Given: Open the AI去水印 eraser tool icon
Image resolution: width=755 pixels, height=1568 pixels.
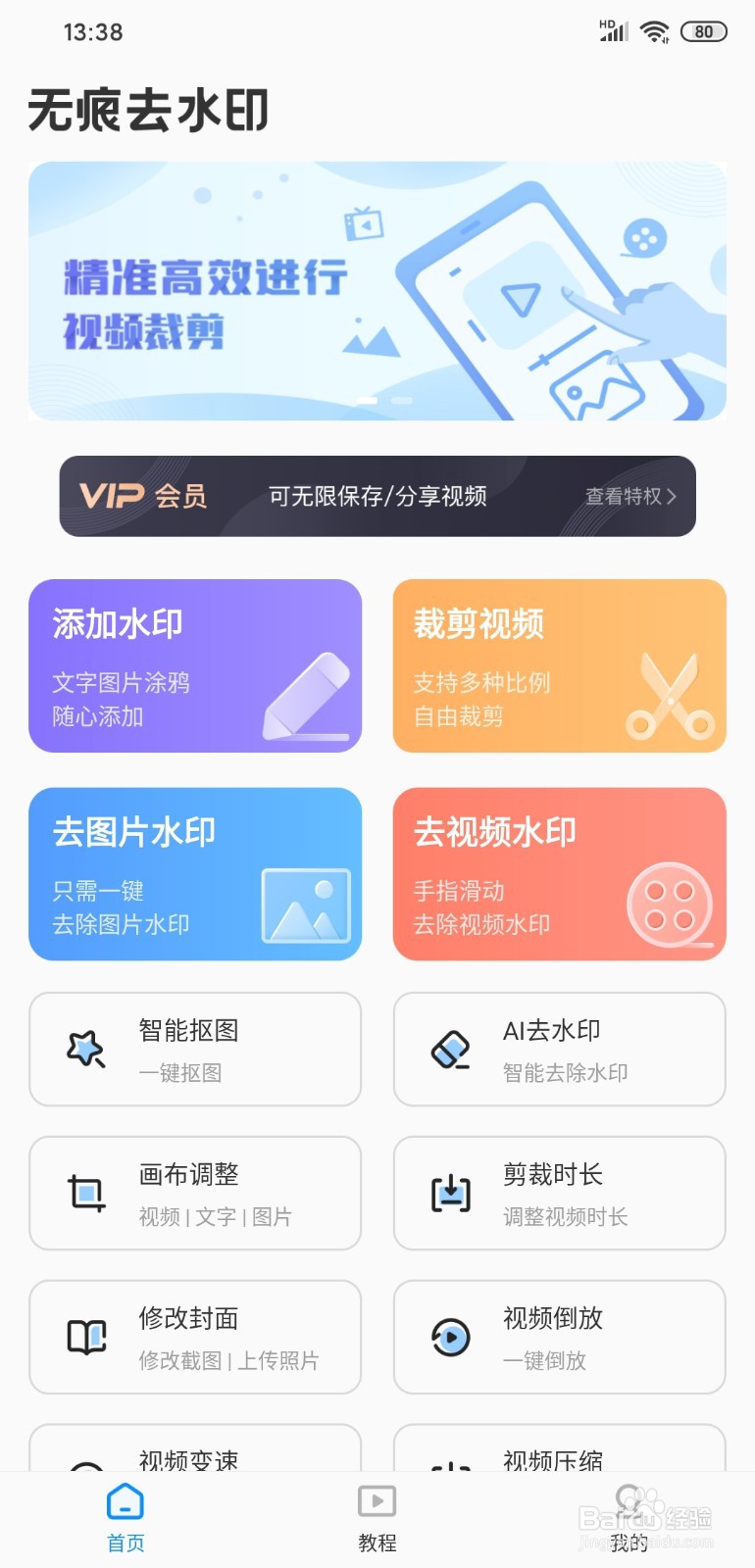Looking at the screenshot, I should [450, 1049].
